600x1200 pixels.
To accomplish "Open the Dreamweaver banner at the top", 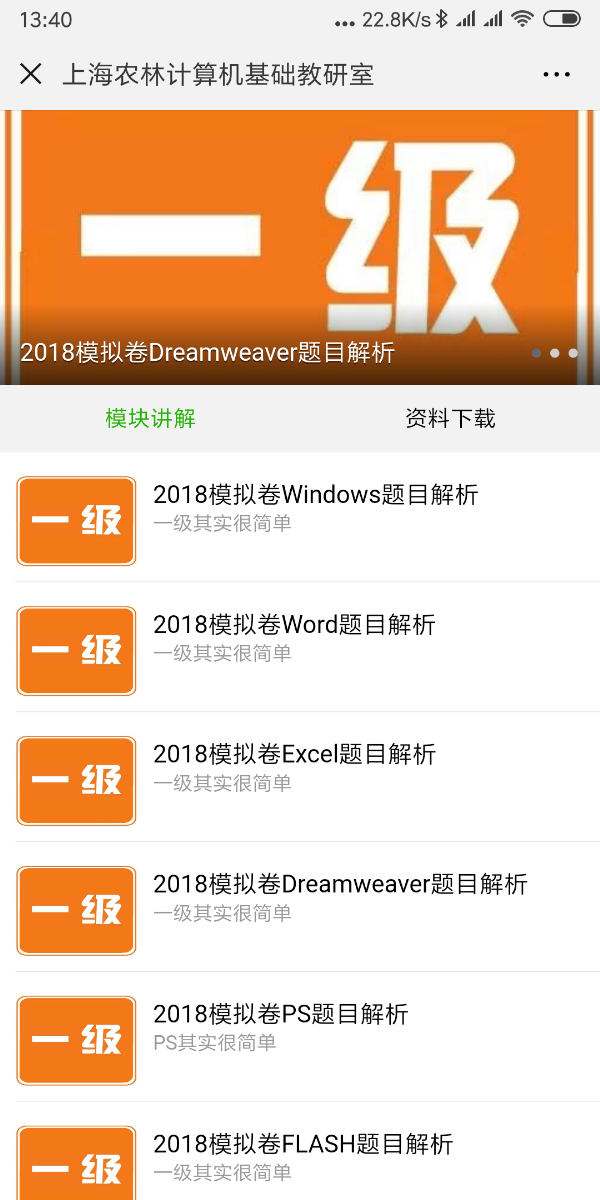I will [300, 245].
